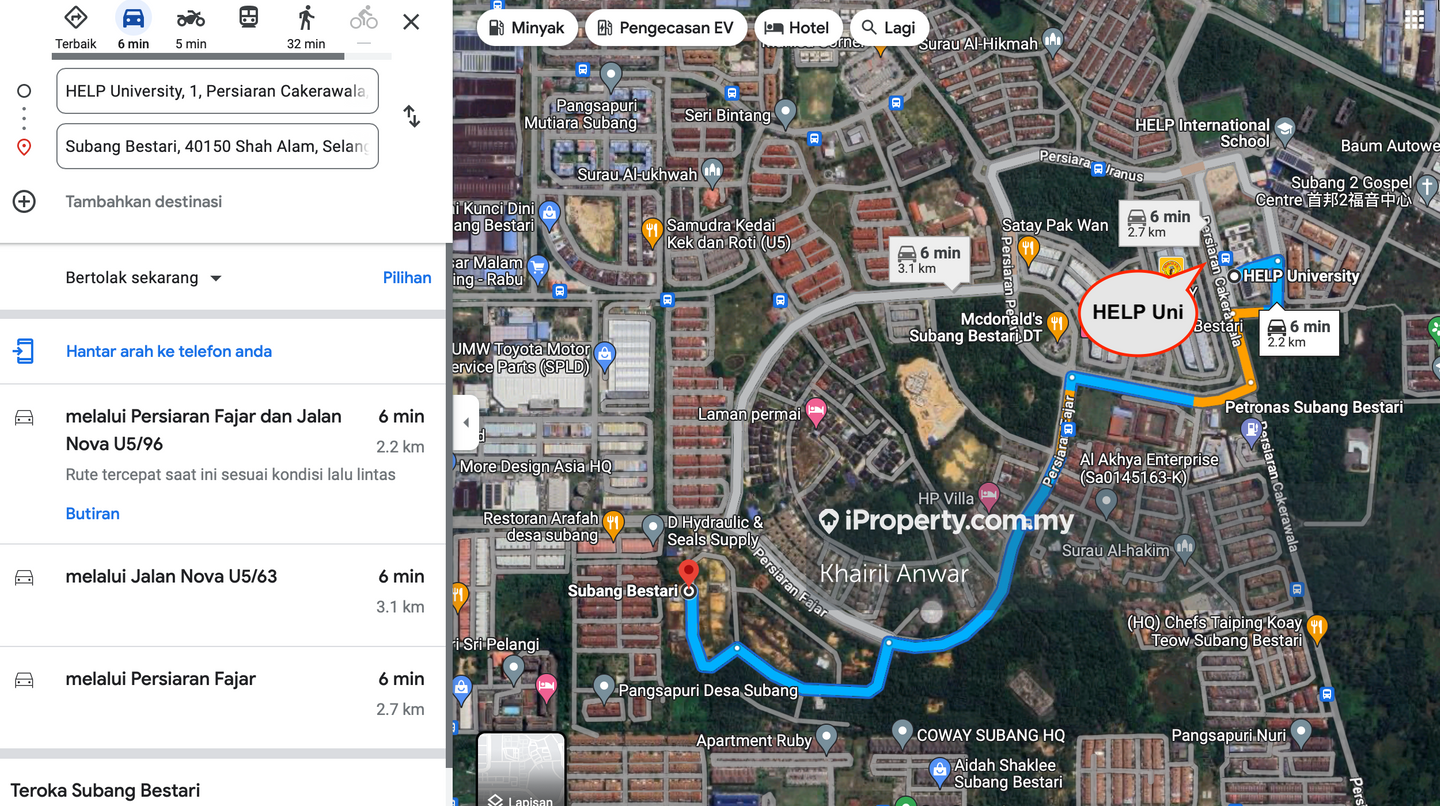Tap the Lagi search chip

coord(888,28)
